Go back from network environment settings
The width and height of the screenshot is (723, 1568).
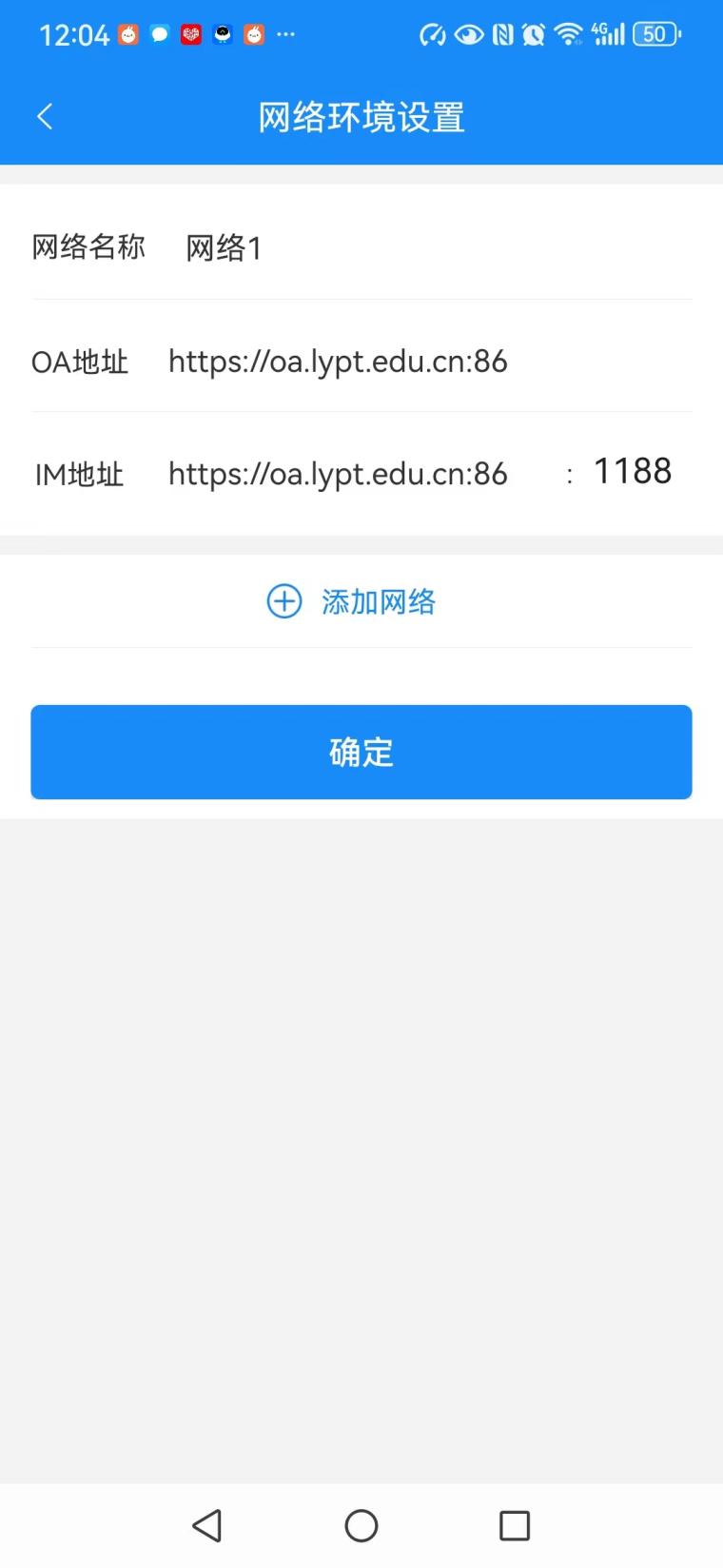point(45,117)
